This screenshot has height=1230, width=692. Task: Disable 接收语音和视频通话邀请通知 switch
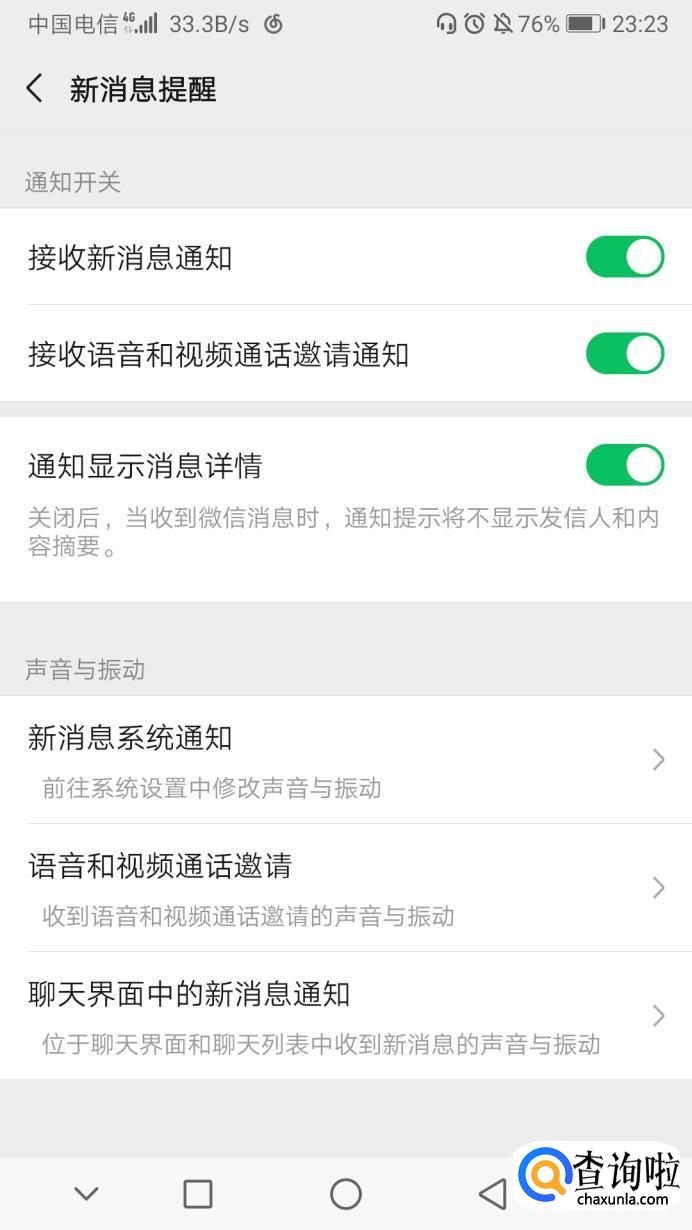coord(625,354)
